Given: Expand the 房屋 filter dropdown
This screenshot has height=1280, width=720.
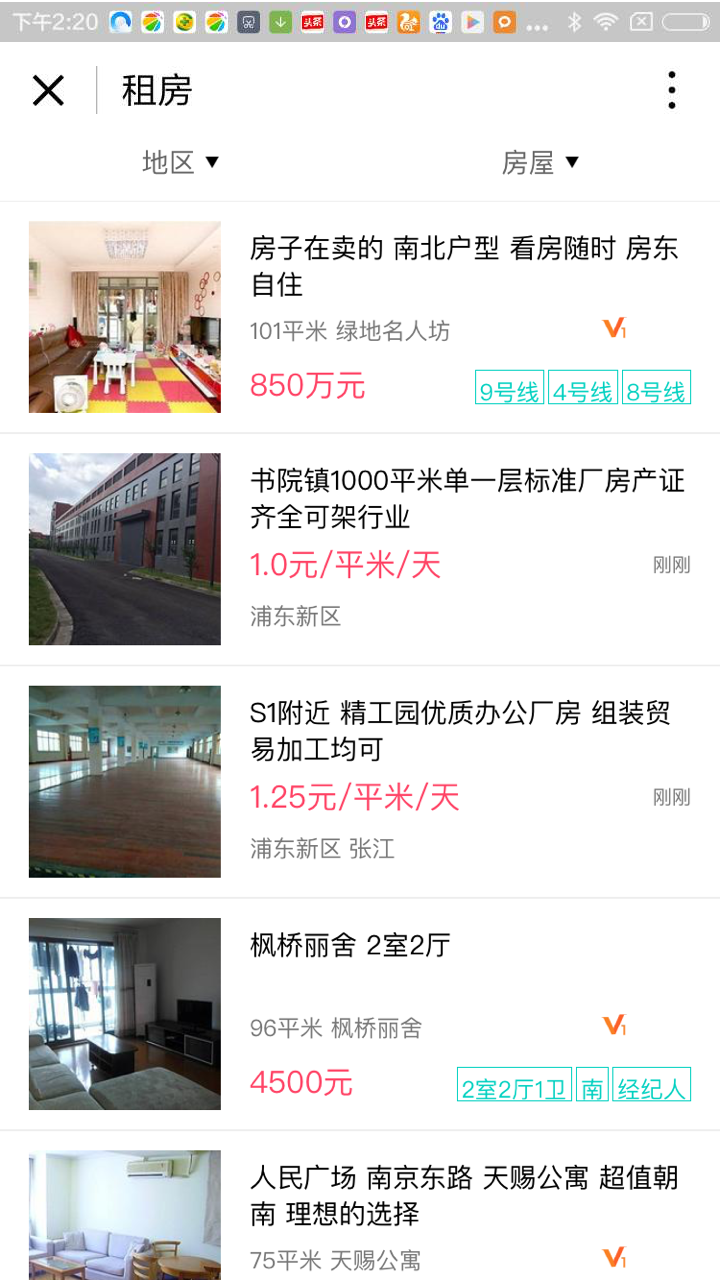Looking at the screenshot, I should (540, 162).
